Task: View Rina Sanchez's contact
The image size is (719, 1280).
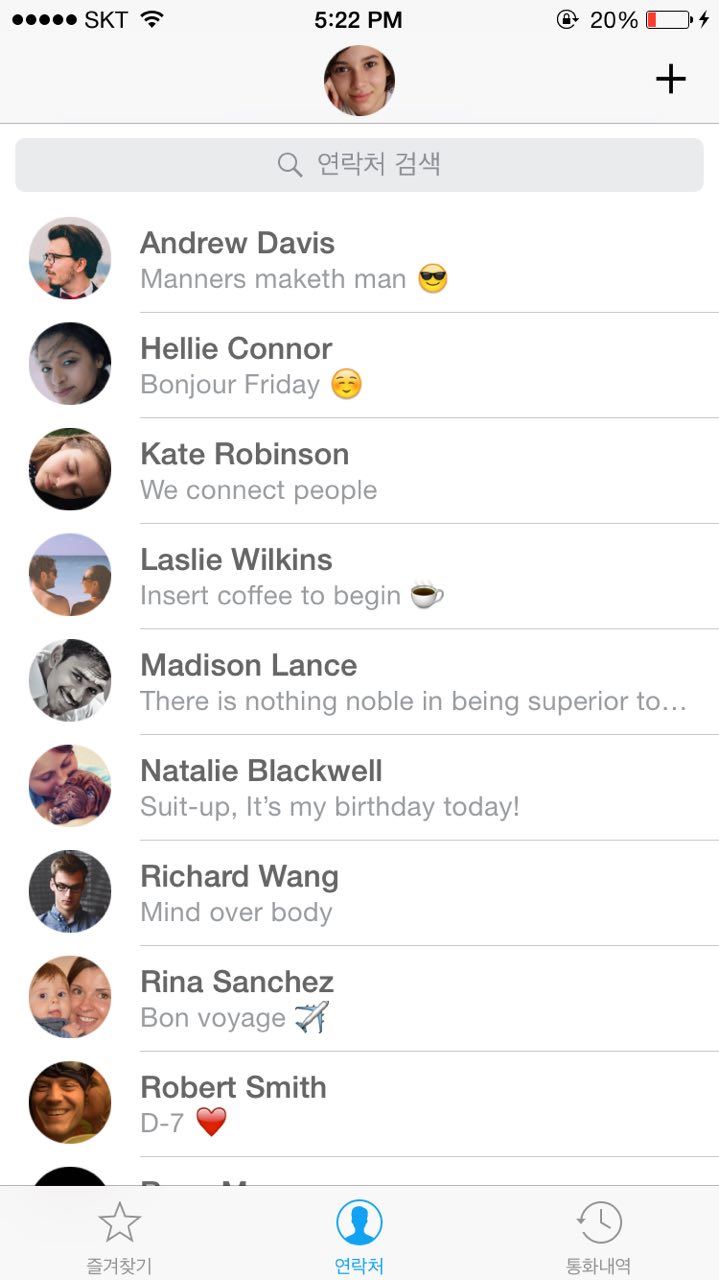Action: point(360,998)
